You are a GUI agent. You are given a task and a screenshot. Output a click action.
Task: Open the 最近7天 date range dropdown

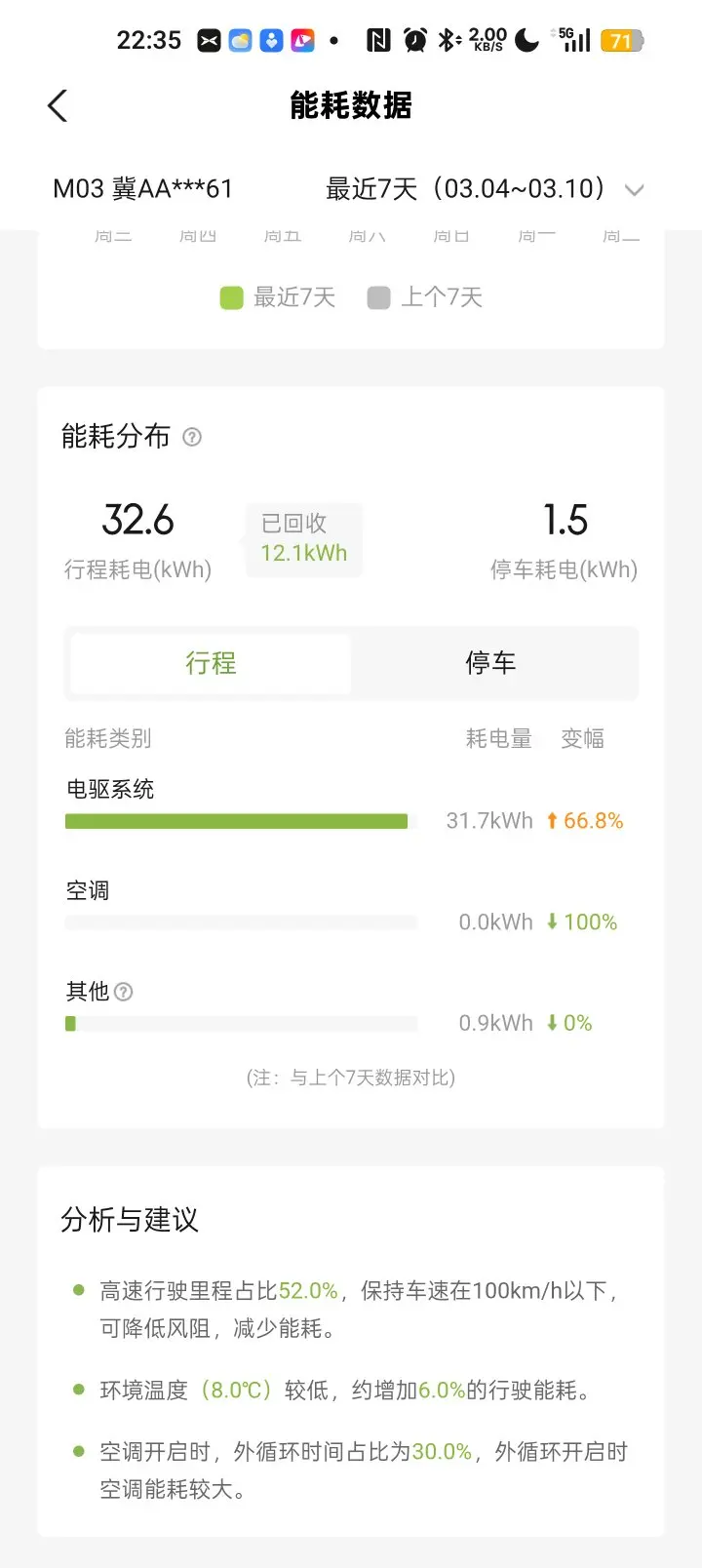pyautogui.click(x=485, y=189)
